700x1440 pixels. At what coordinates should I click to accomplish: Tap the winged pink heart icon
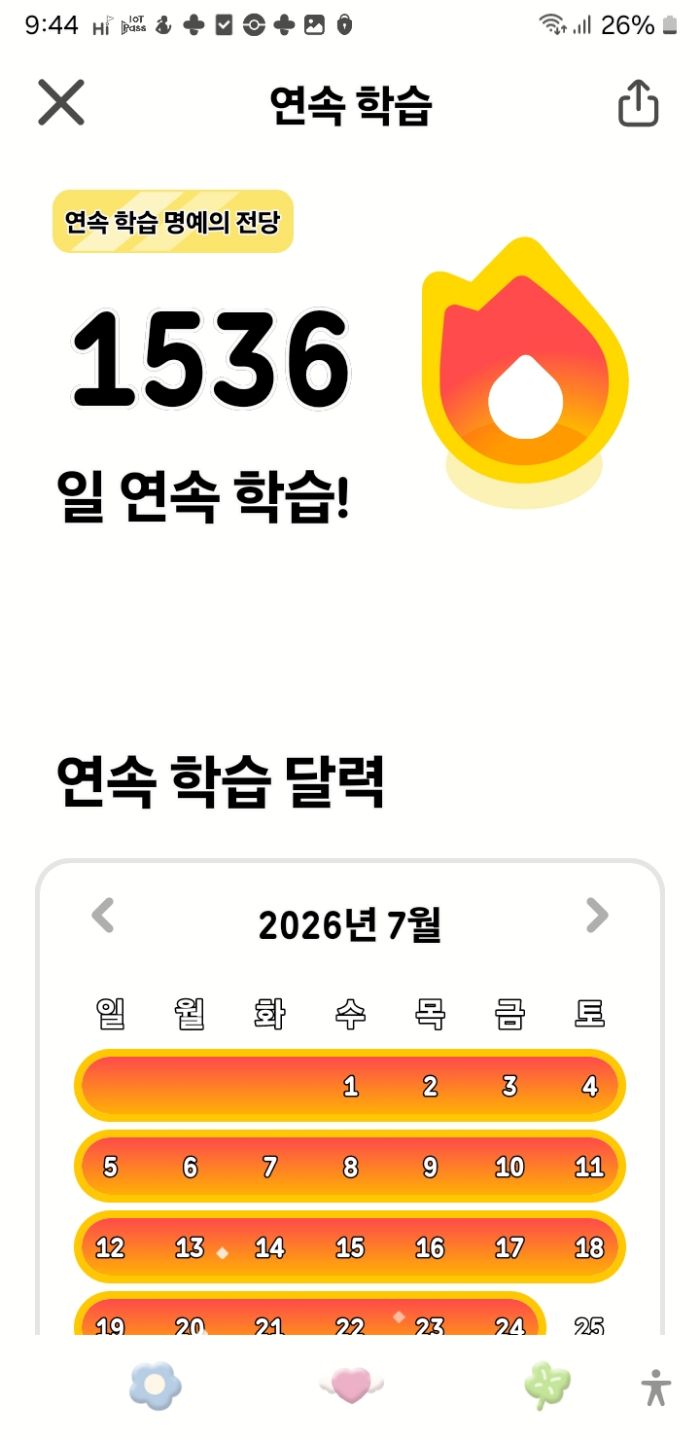(351, 1386)
